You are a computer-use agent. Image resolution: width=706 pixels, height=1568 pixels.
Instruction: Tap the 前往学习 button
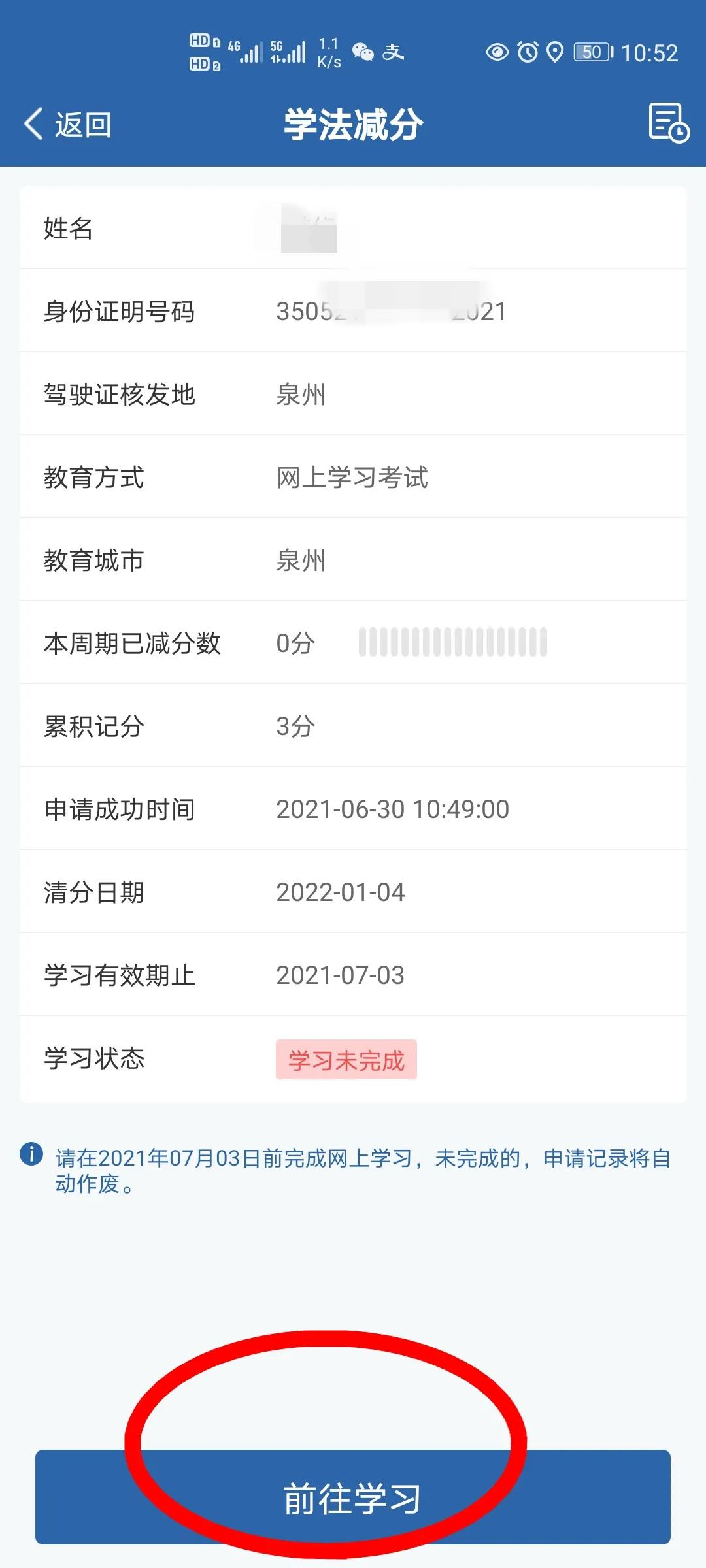tap(353, 1497)
